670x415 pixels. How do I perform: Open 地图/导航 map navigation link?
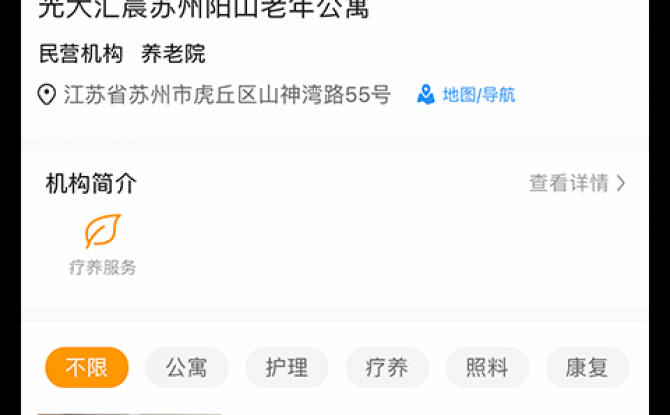click(x=467, y=95)
